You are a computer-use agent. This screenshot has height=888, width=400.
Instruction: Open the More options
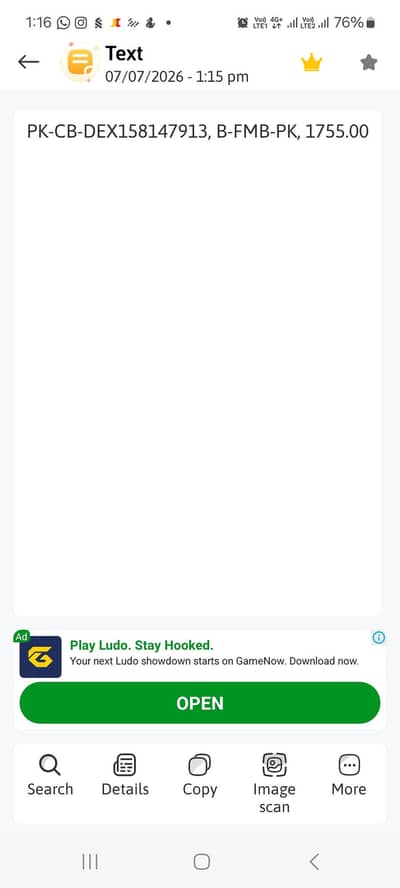click(349, 776)
